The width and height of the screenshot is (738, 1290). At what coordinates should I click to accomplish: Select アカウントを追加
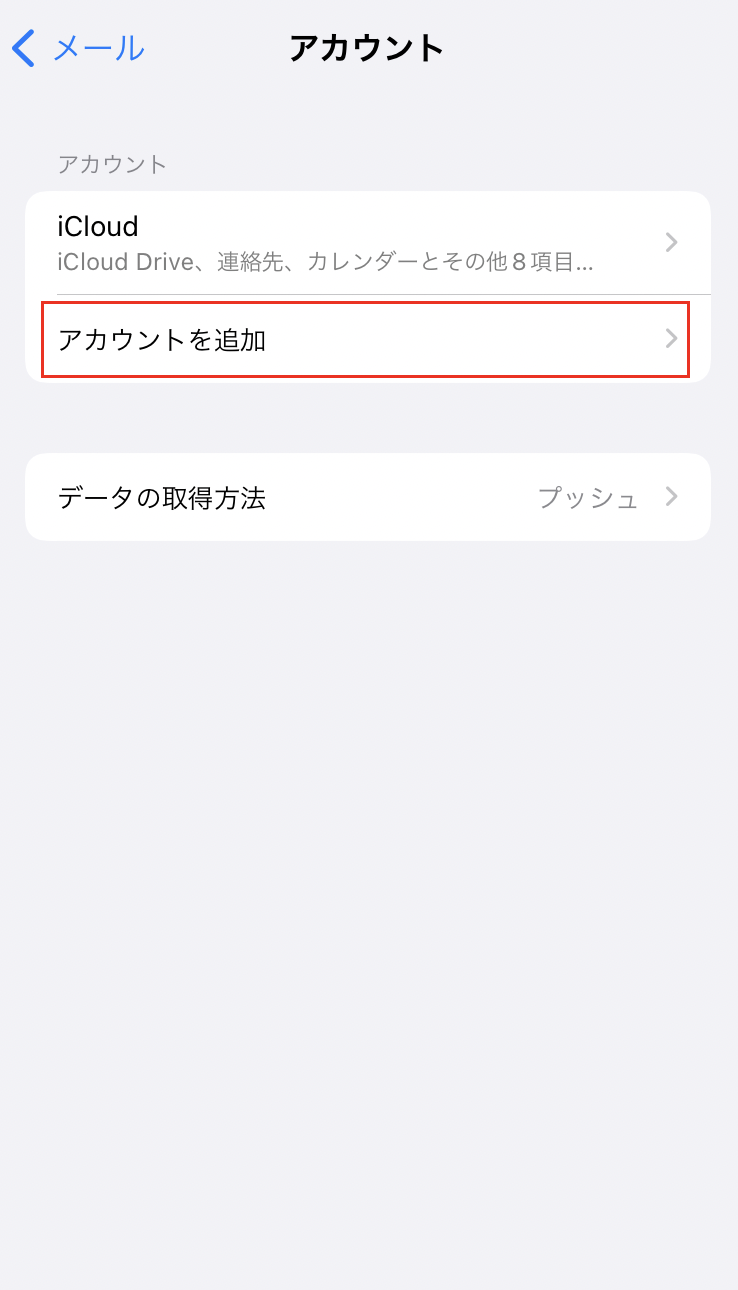(368, 340)
